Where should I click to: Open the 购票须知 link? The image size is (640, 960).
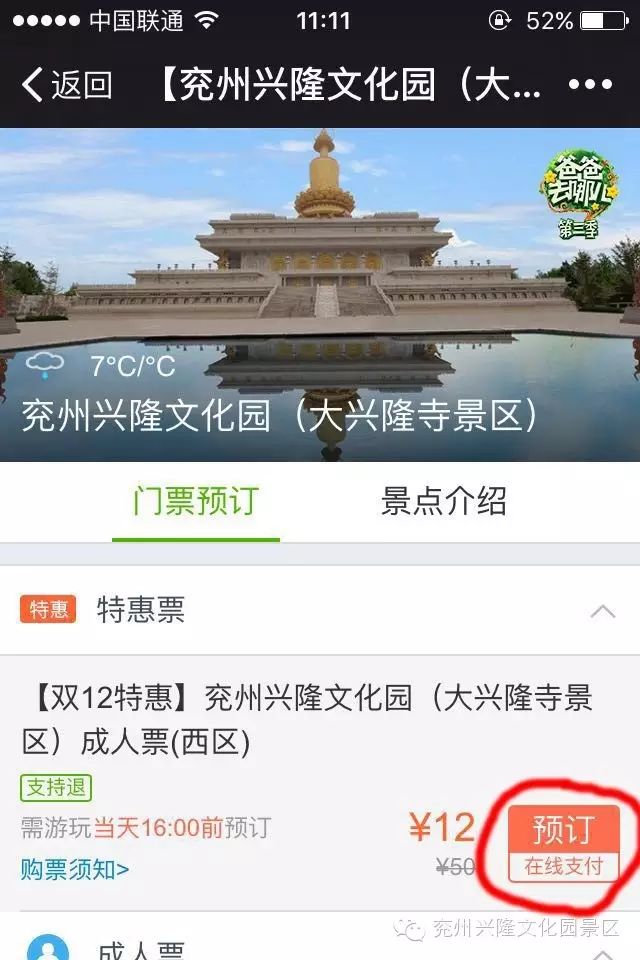point(75,869)
